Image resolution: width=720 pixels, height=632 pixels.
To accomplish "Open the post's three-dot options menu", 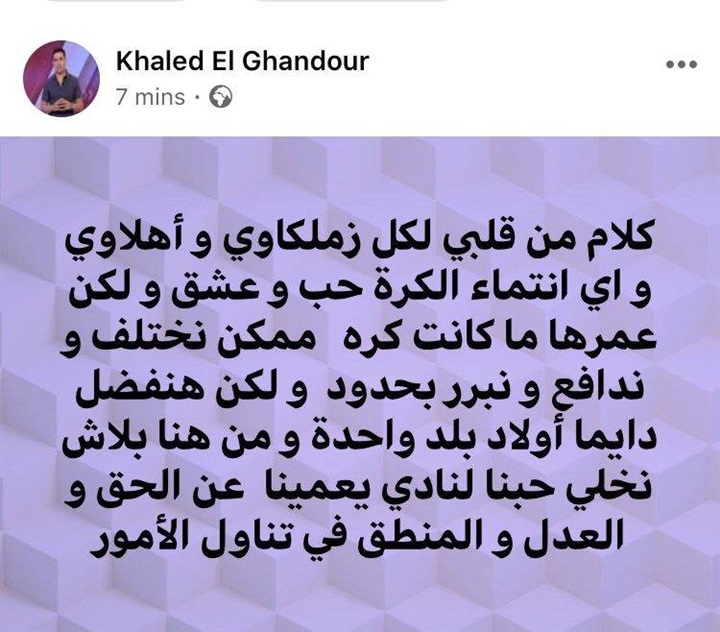I will (x=682, y=65).
